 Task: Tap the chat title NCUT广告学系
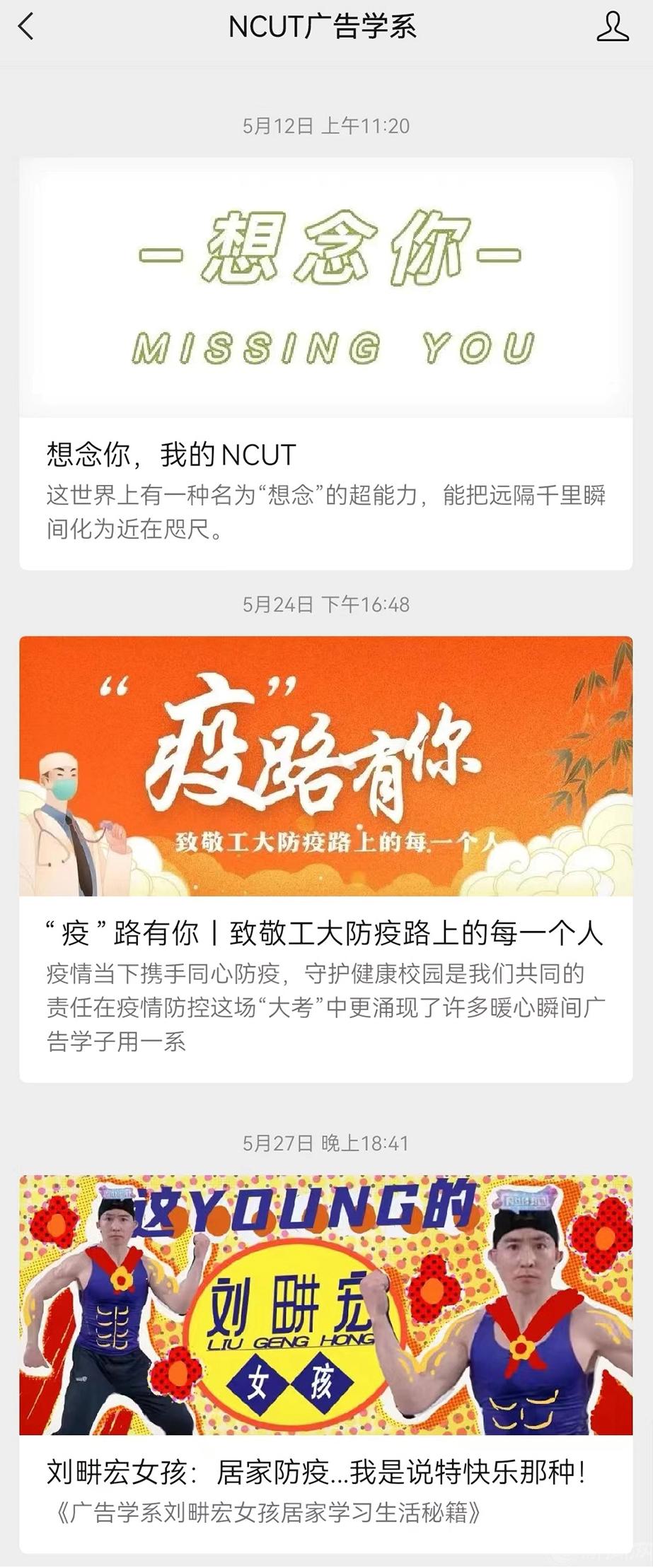click(x=326, y=25)
